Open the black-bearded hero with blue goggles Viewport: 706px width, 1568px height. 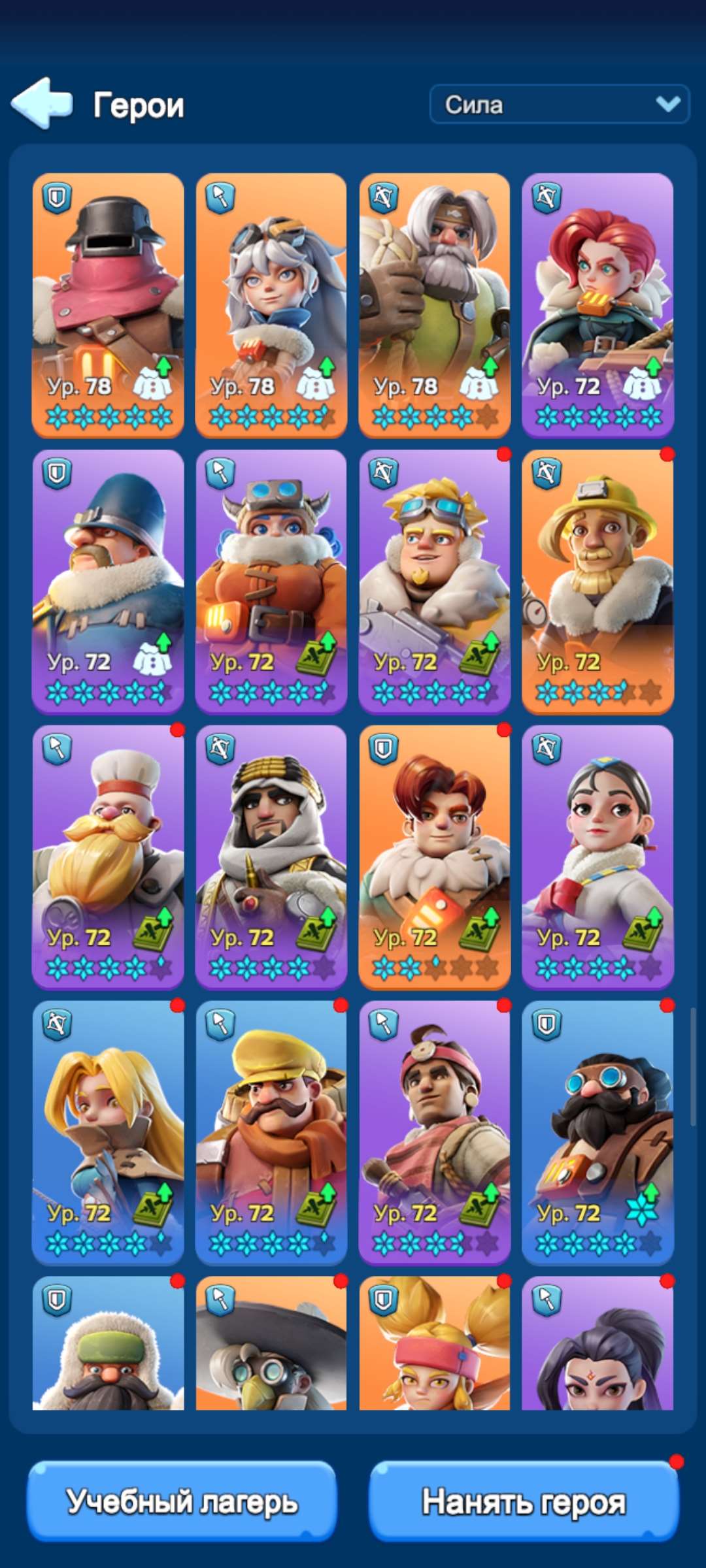point(597,1133)
